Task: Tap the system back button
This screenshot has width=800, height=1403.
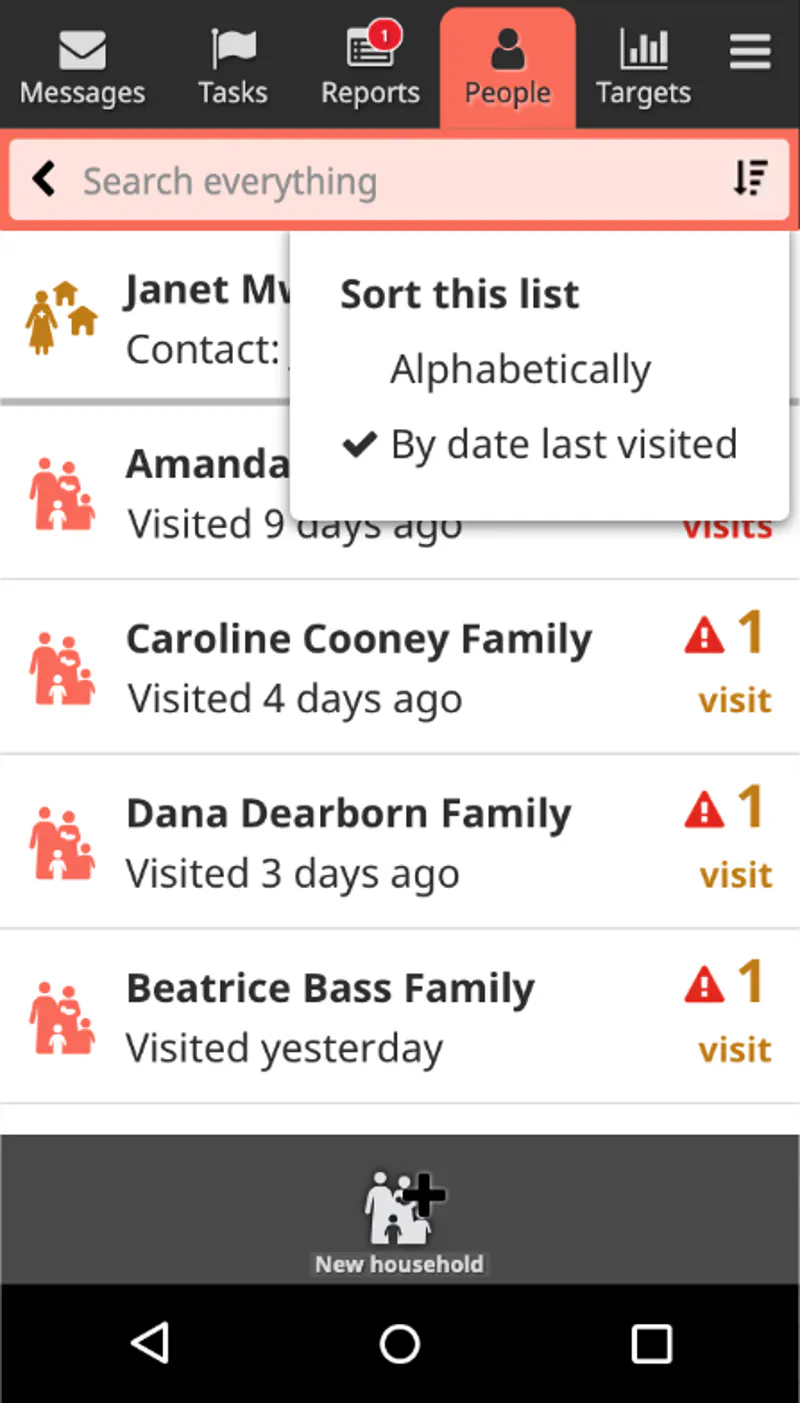Action: [150, 1344]
